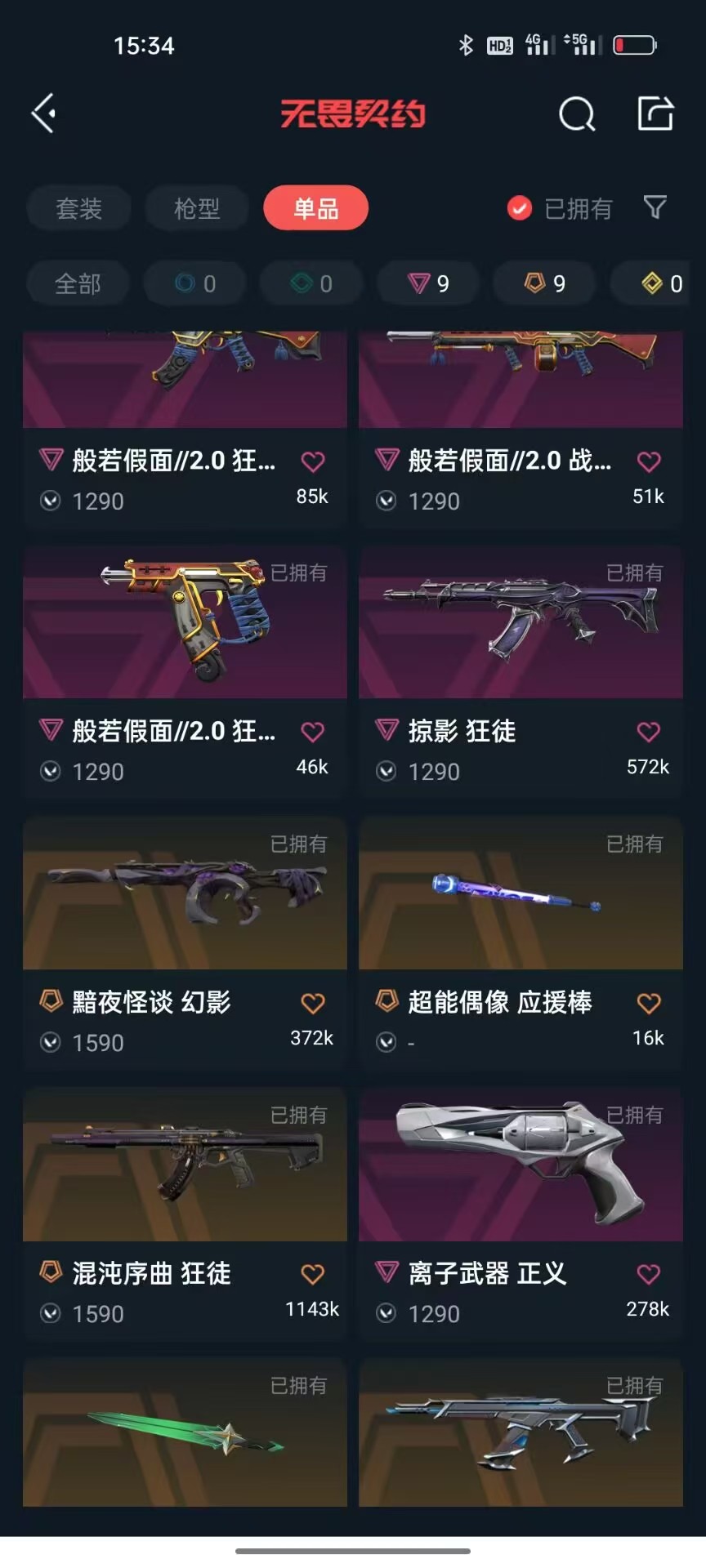Image resolution: width=706 pixels, height=1568 pixels.
Task: Like the 离子武器 正义 skin
Action: [x=649, y=1274]
